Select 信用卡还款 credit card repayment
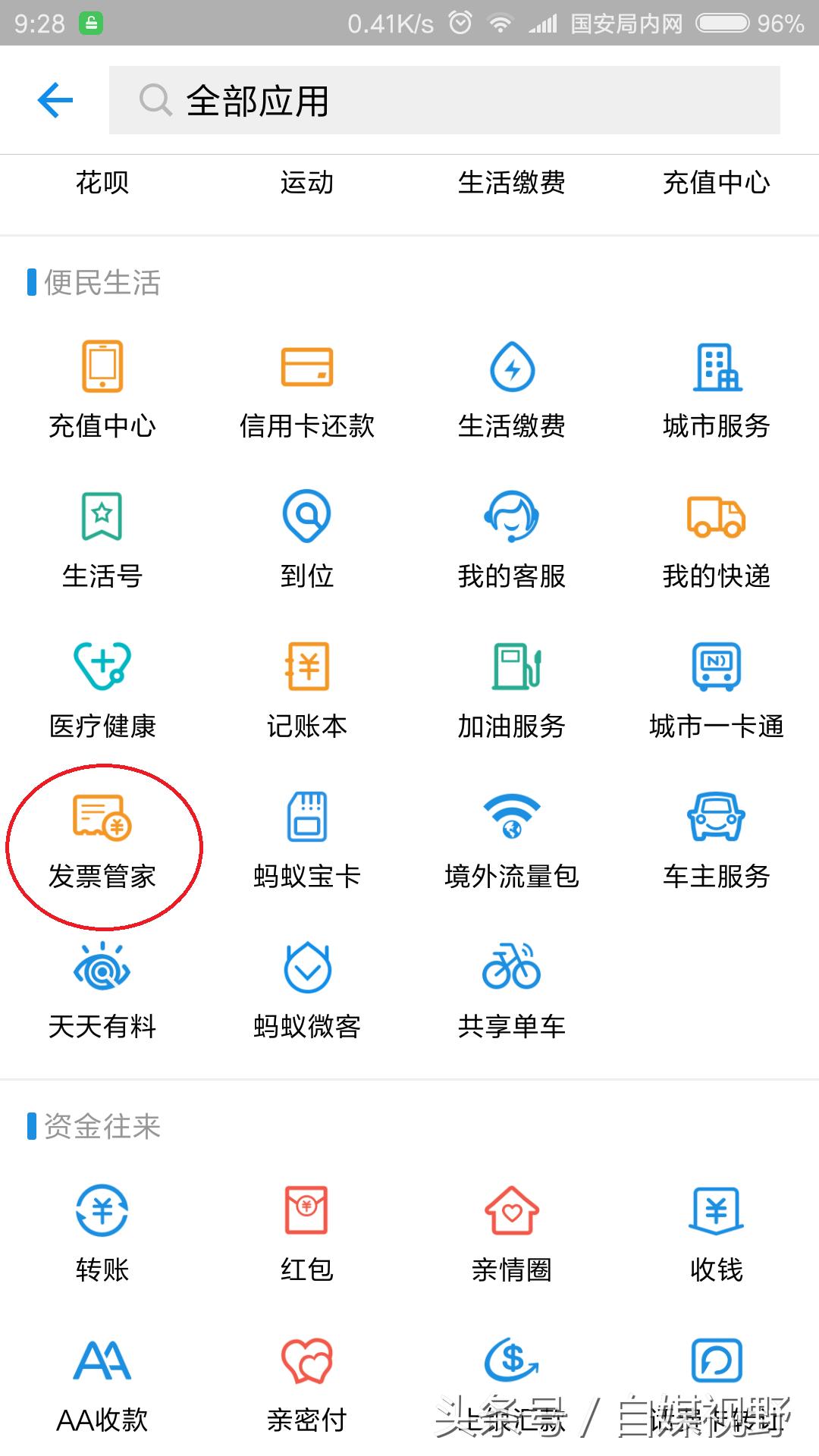Image resolution: width=819 pixels, height=1456 pixels. tap(307, 387)
